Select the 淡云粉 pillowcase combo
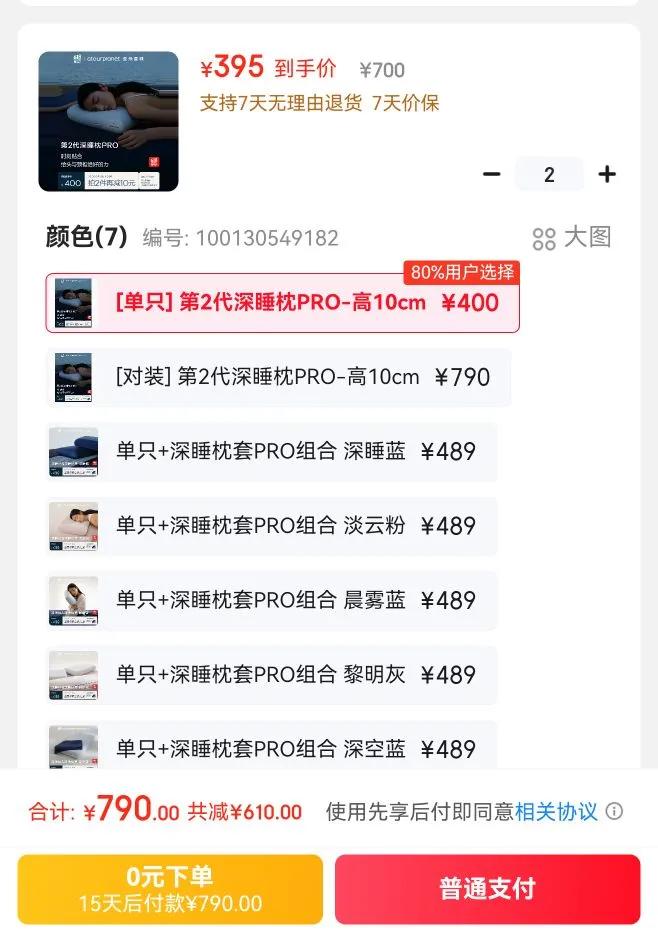Viewport: 658px width, 946px height. [x=272, y=526]
